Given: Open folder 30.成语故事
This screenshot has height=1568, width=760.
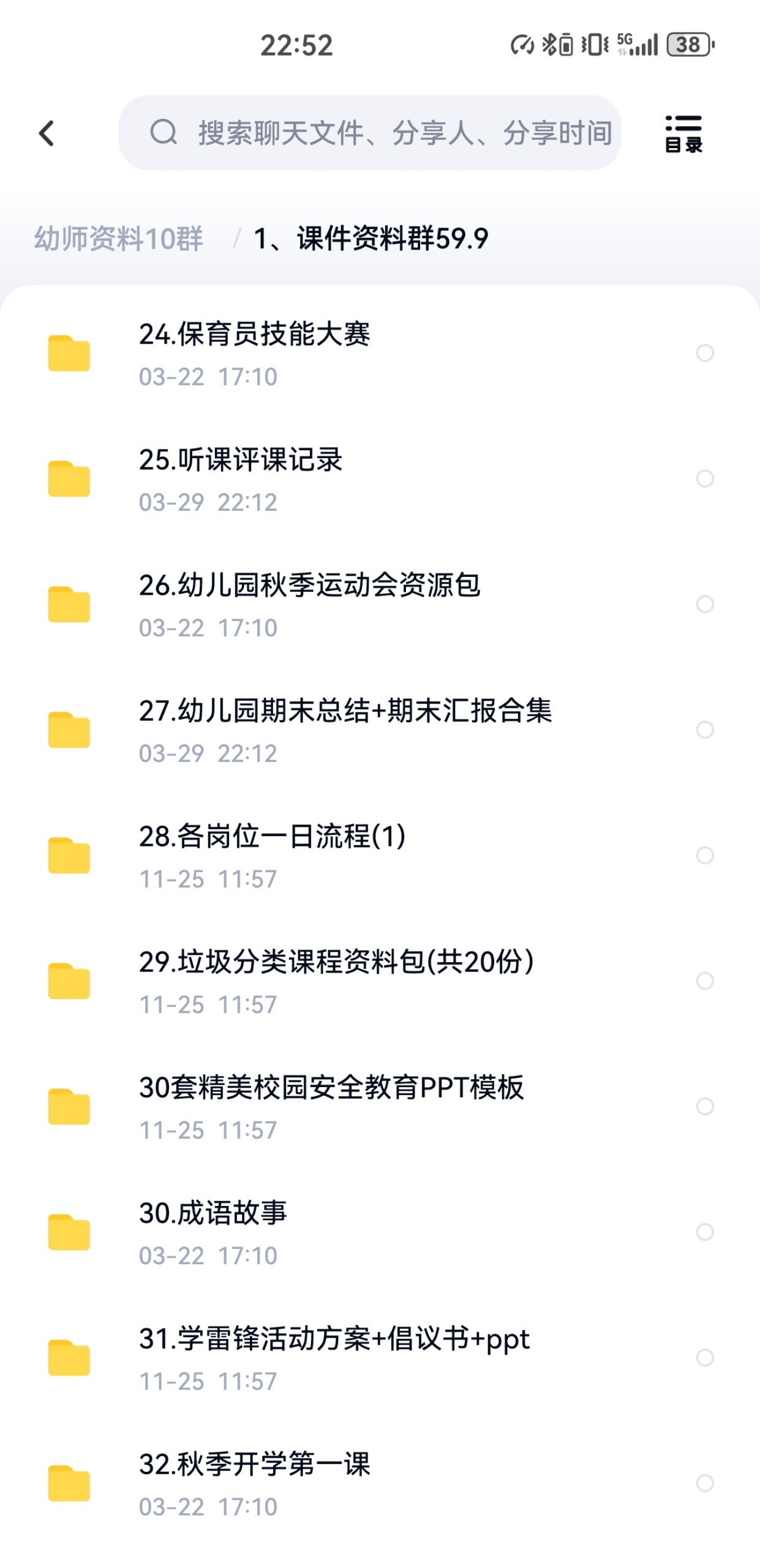Looking at the screenshot, I should click(213, 1213).
